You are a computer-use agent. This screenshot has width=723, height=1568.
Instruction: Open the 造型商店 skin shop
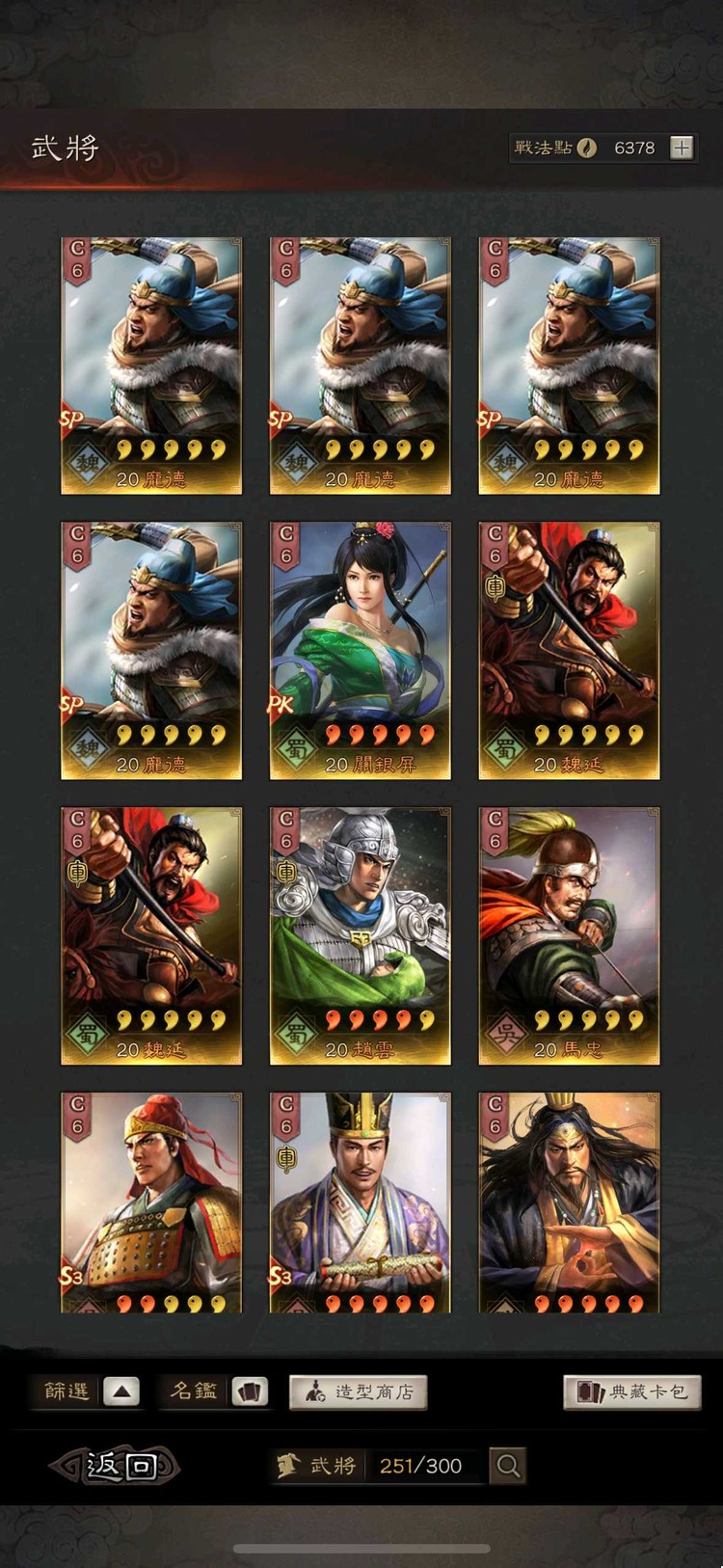(358, 1392)
